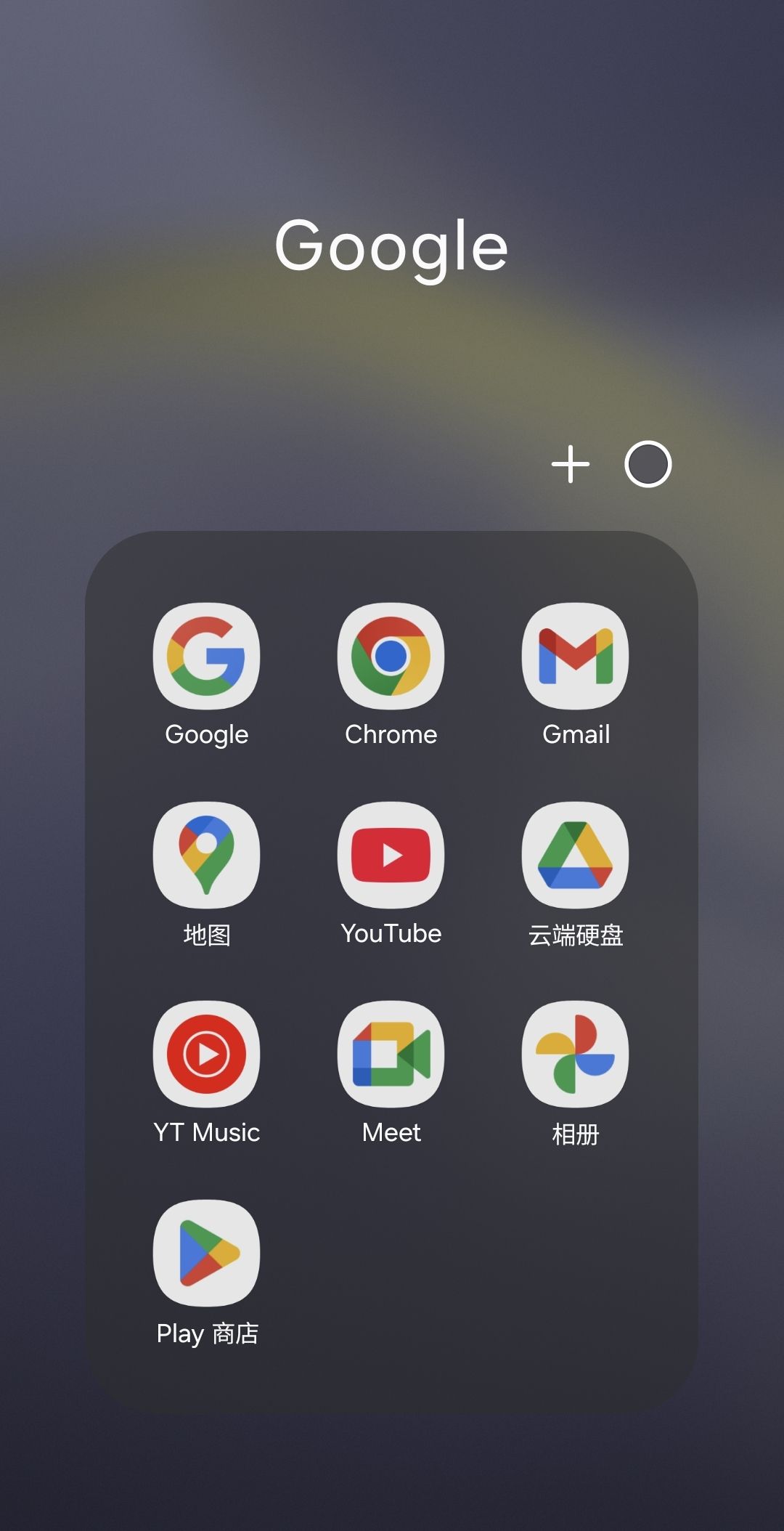Launch YouTube

(x=391, y=856)
